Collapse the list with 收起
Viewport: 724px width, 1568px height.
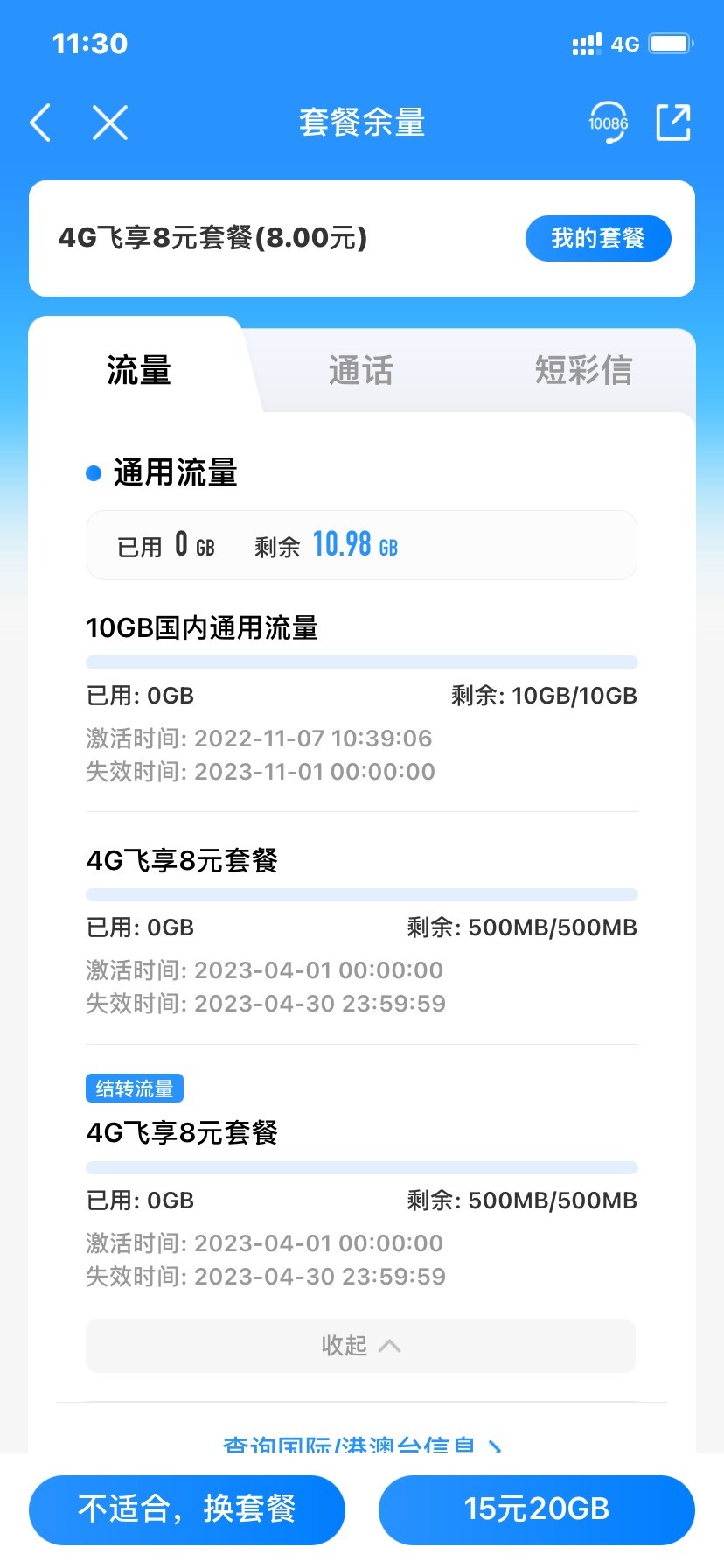tap(360, 1345)
